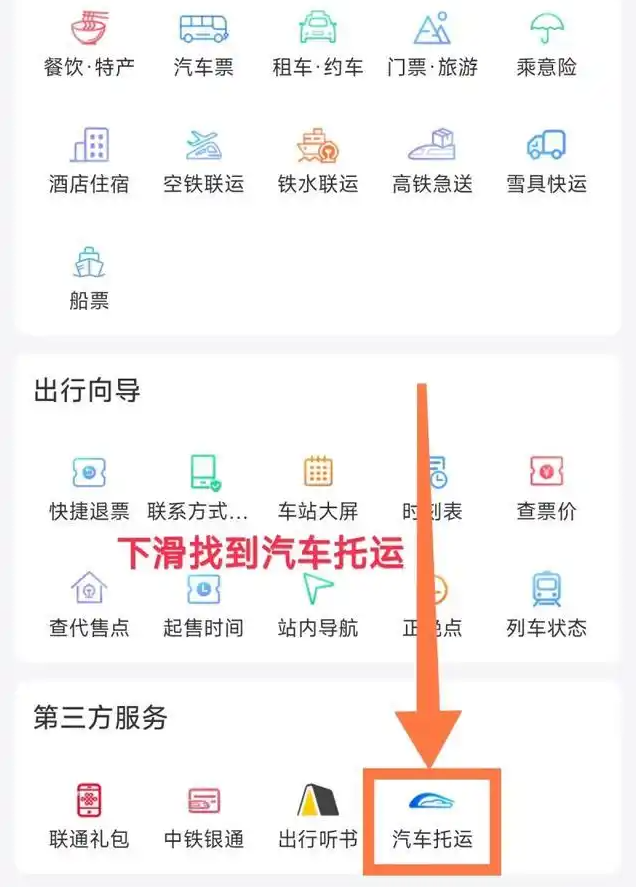The width and height of the screenshot is (636, 887).
Task: Open 汽车托运 car shipping service
Action: point(432,816)
